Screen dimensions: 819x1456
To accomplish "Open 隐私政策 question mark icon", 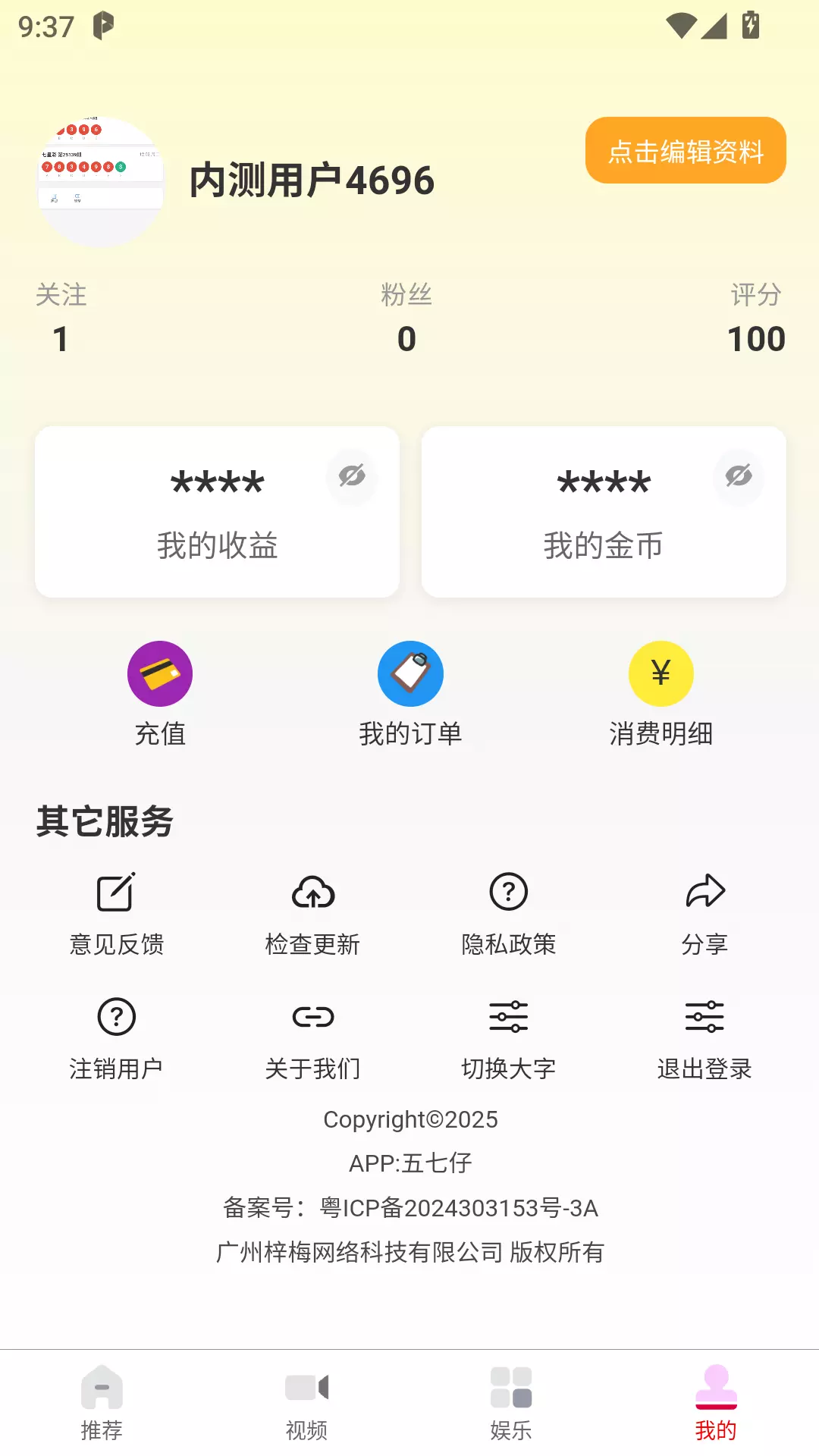I will pyautogui.click(x=508, y=891).
